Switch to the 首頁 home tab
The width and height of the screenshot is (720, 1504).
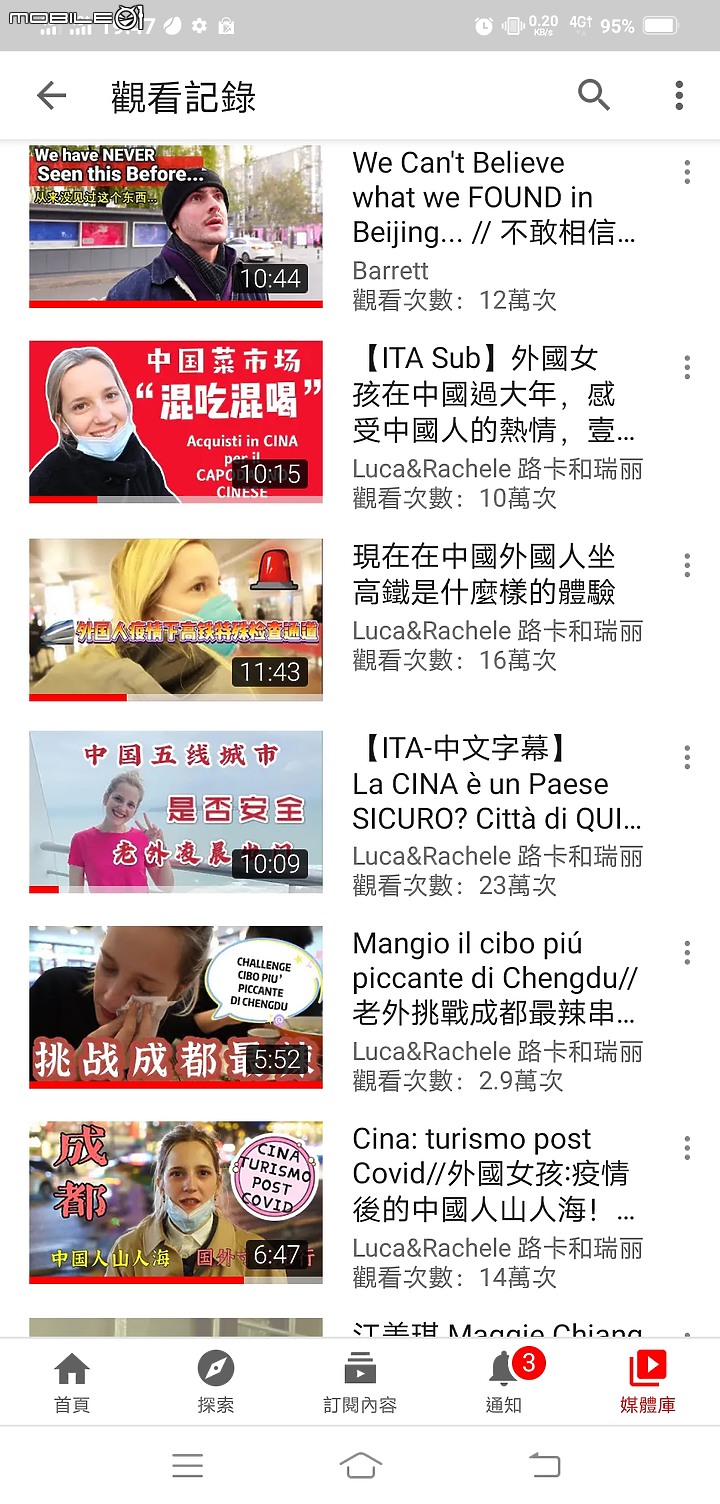click(72, 1382)
